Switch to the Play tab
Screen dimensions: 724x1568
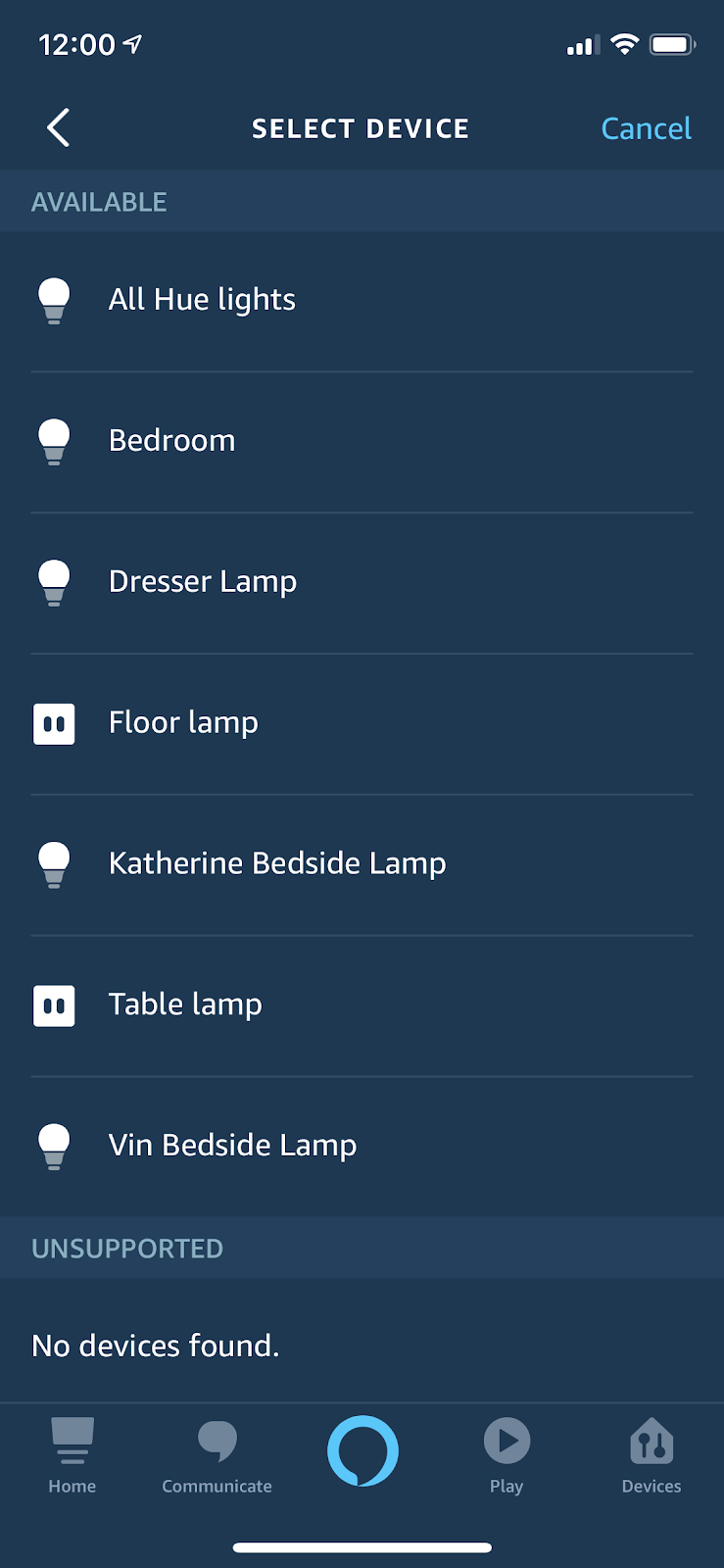point(507,1455)
